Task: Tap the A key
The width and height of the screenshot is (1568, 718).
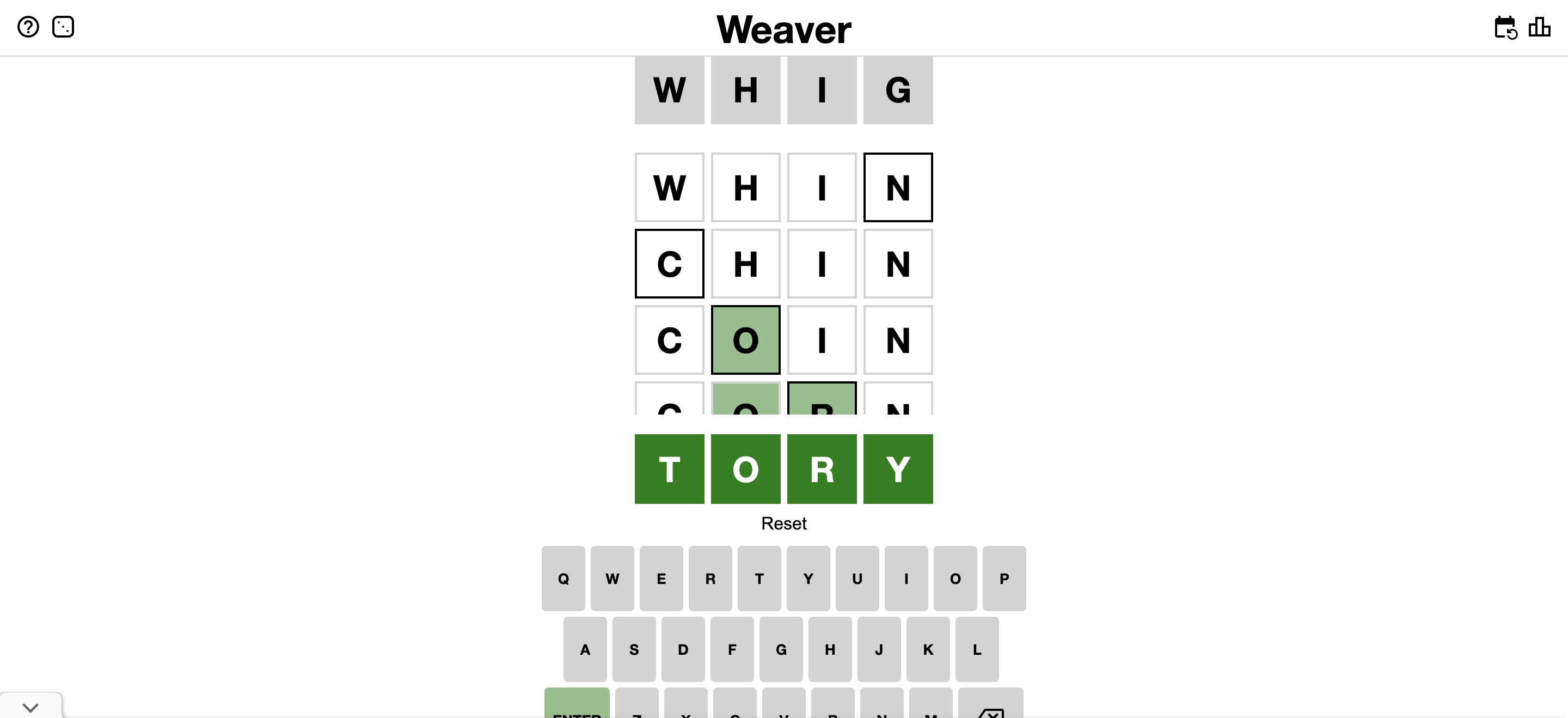Action: click(x=585, y=649)
